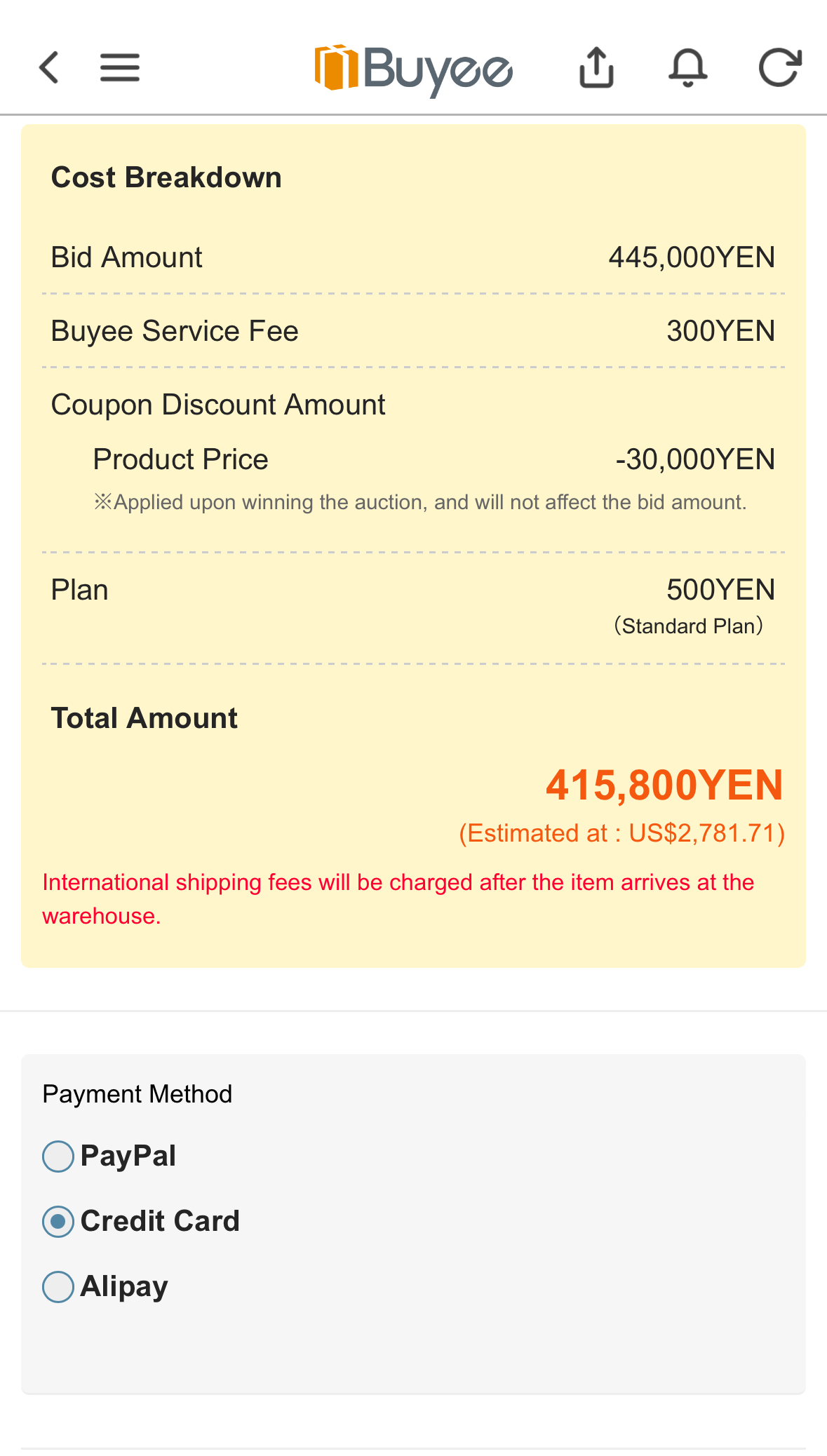Go back using the back arrow
The image size is (827, 1456).
[x=49, y=68]
